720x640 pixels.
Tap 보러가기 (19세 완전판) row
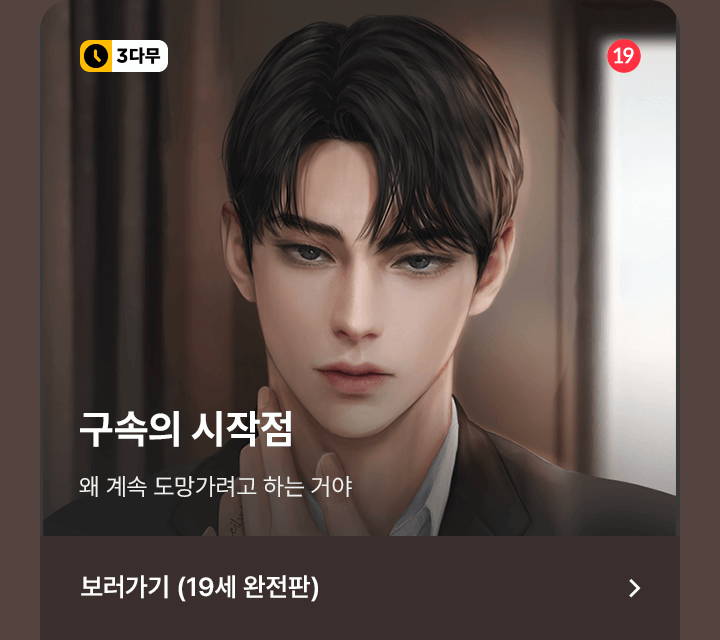360,588
